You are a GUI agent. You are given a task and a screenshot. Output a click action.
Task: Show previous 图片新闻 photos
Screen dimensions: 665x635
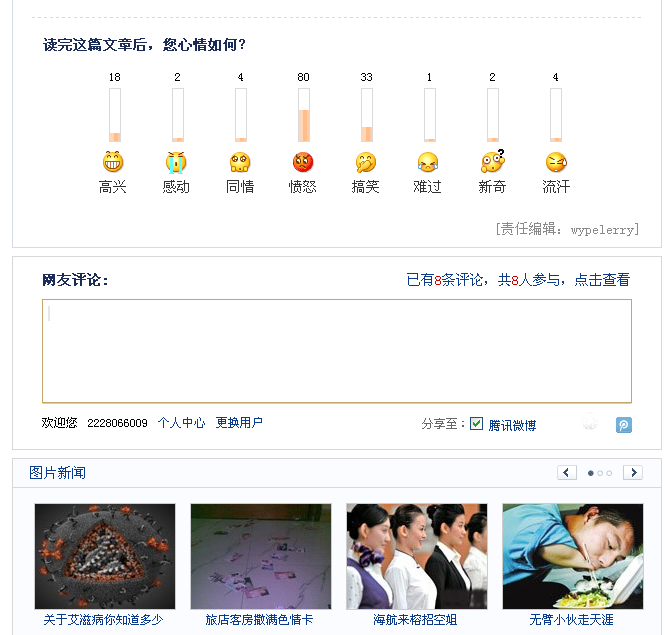pyautogui.click(x=567, y=473)
